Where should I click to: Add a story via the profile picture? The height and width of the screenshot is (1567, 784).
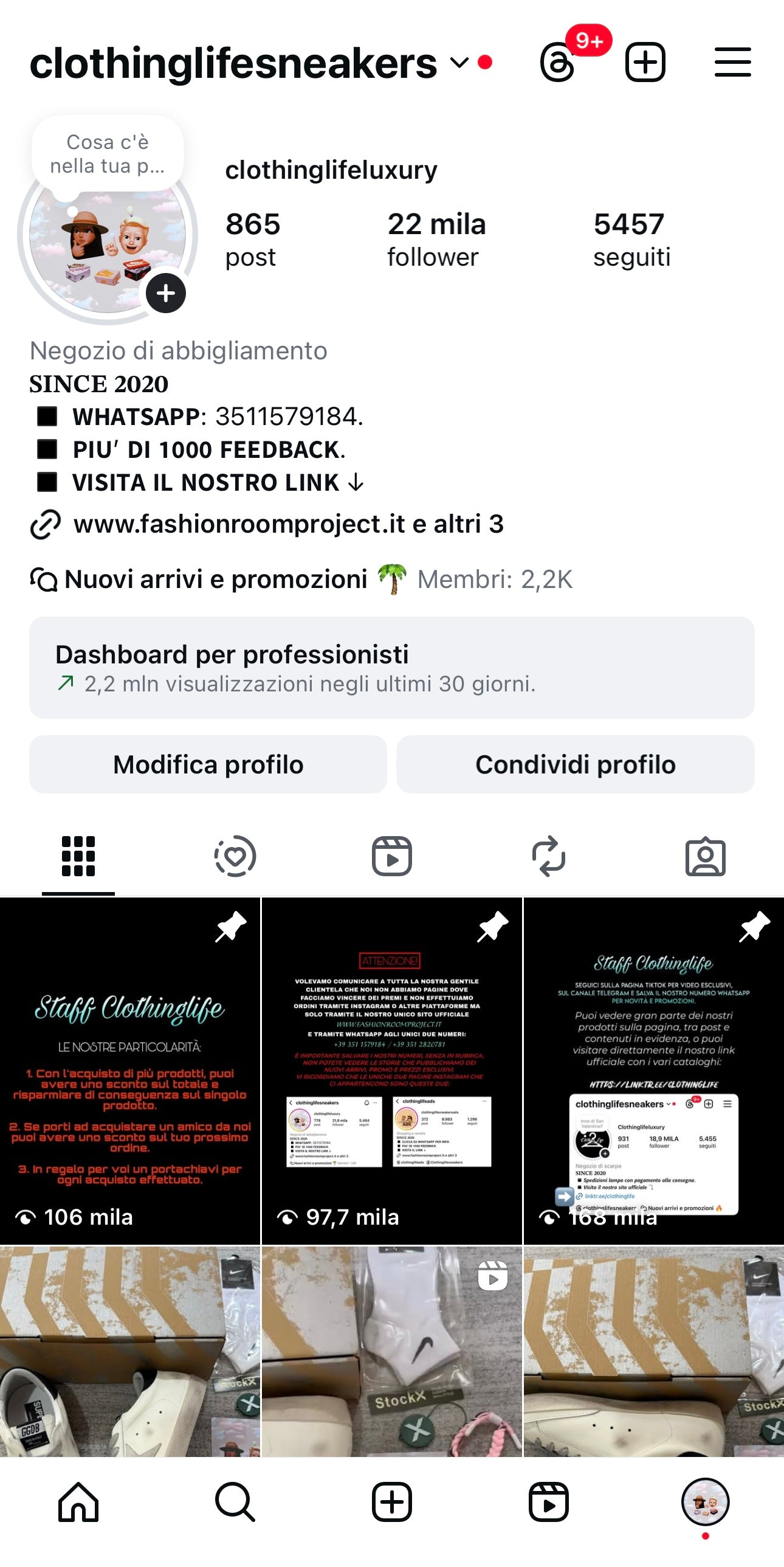click(x=165, y=293)
